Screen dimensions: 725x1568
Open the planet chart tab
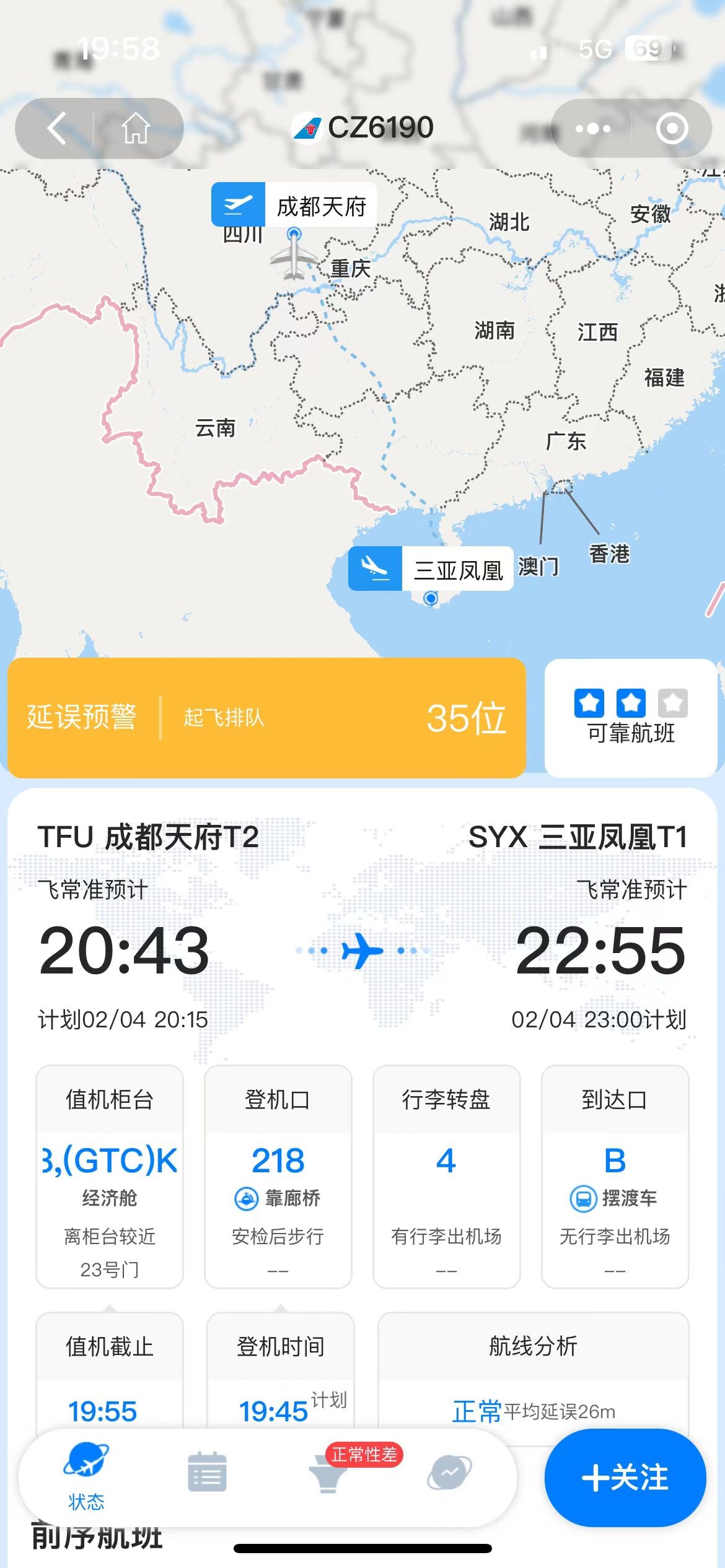tap(449, 1473)
